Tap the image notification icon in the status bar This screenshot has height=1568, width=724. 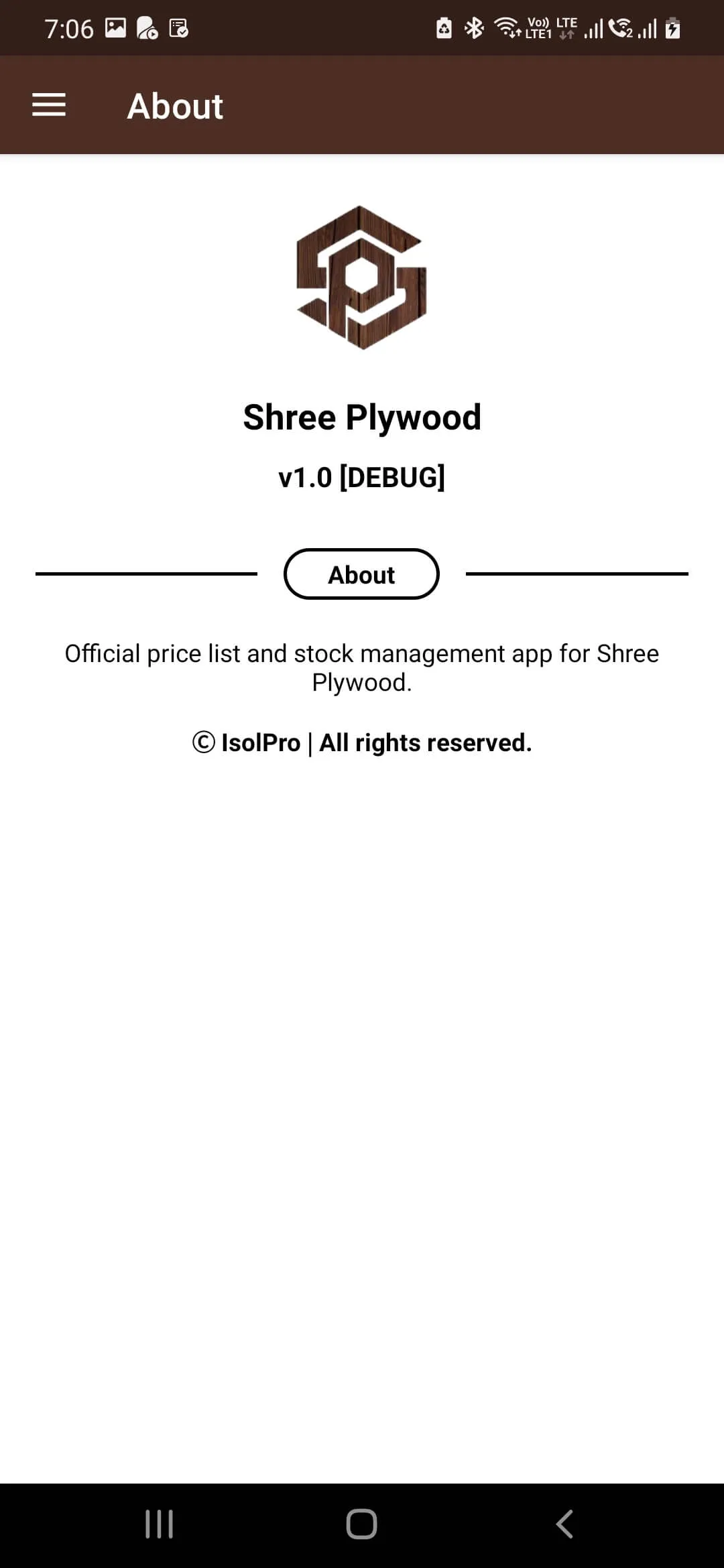(x=114, y=27)
